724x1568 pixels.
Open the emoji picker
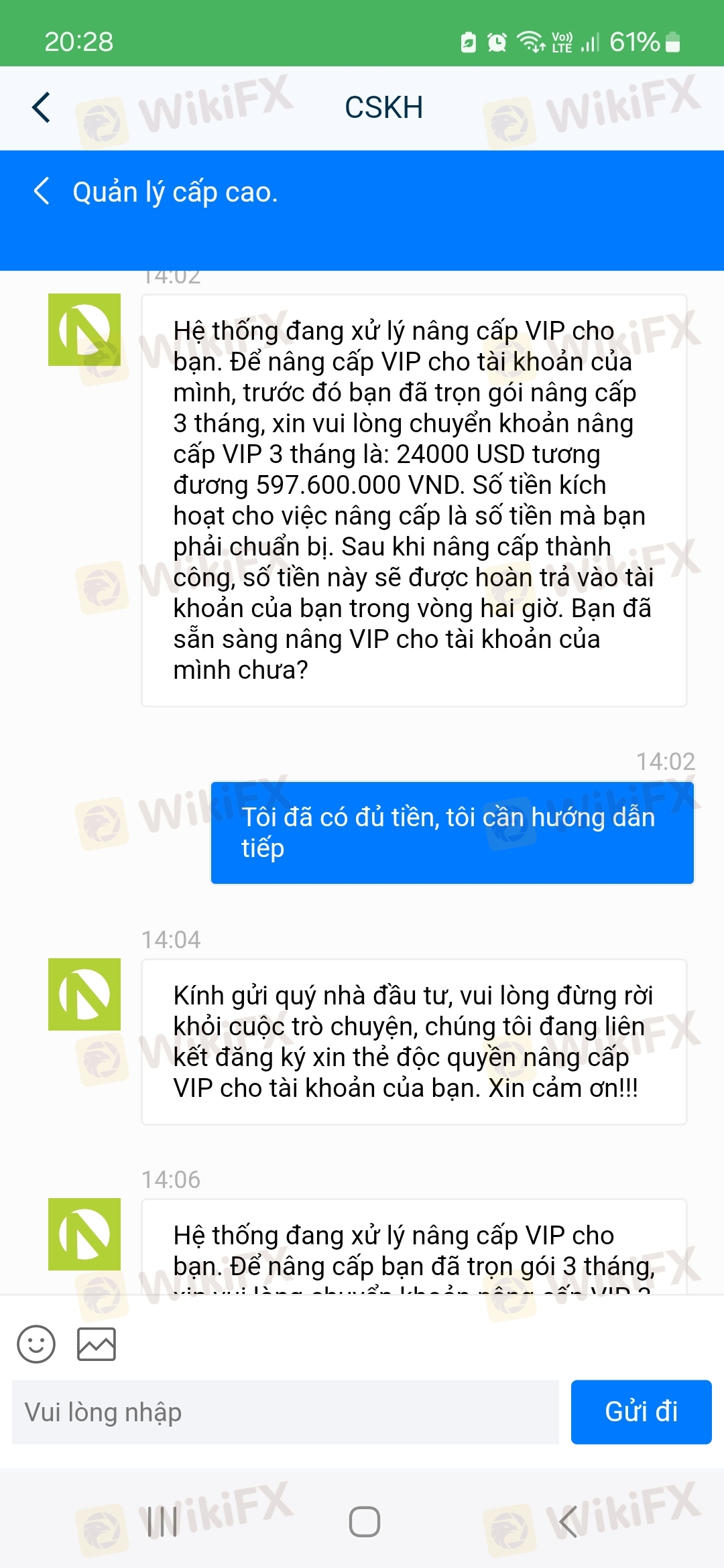pyautogui.click(x=36, y=1344)
